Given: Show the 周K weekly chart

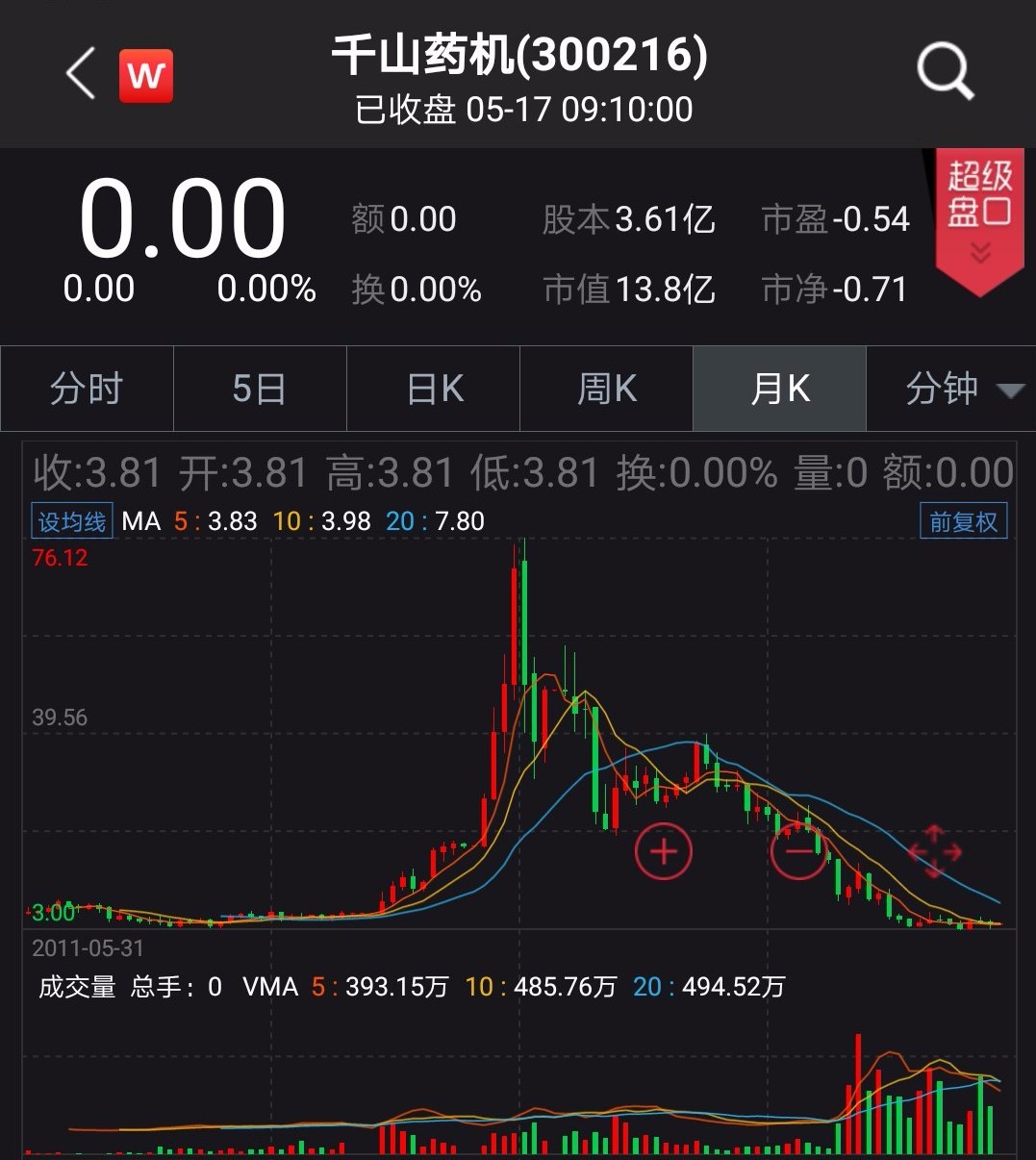Looking at the screenshot, I should pos(607,389).
